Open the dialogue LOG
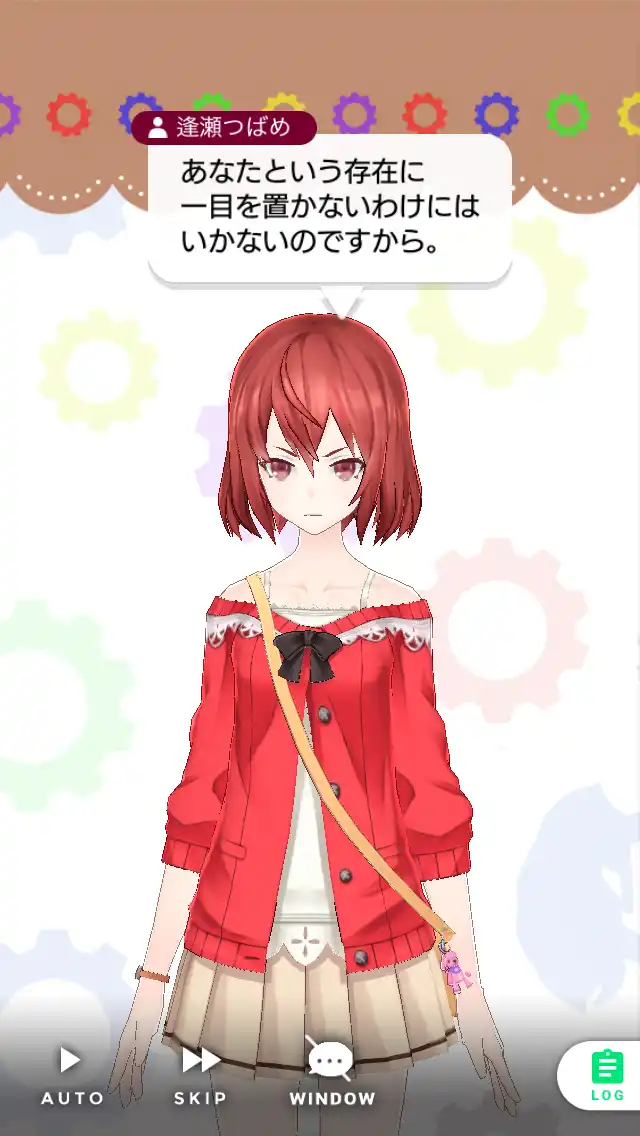 pos(606,1075)
